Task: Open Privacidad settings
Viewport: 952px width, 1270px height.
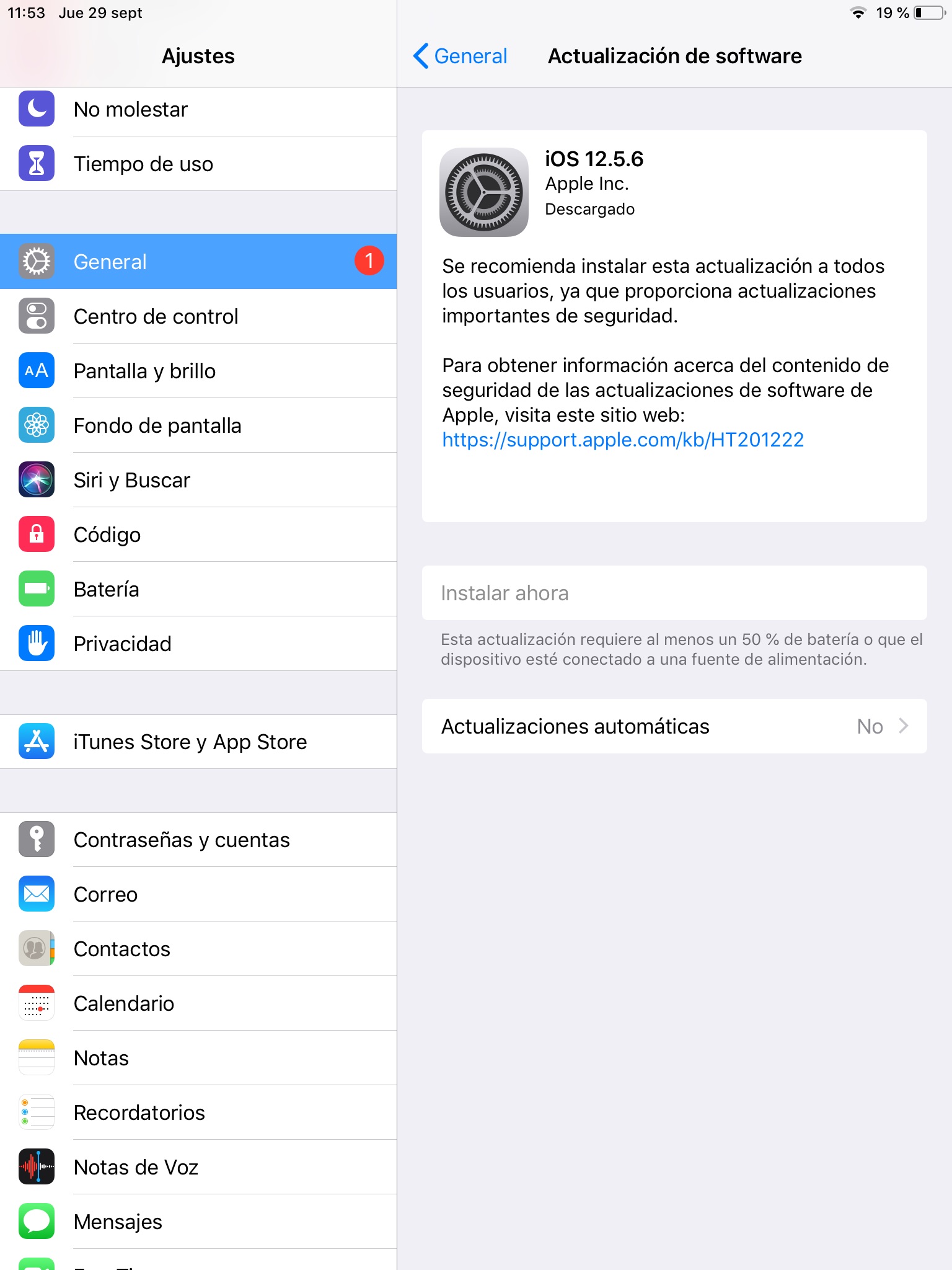Action: coord(198,644)
